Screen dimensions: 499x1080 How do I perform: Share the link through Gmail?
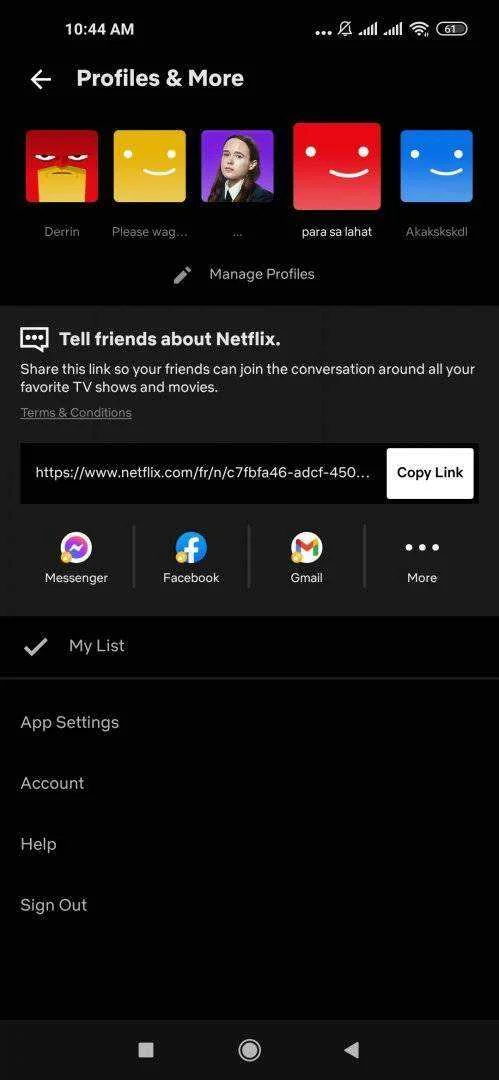click(x=307, y=559)
